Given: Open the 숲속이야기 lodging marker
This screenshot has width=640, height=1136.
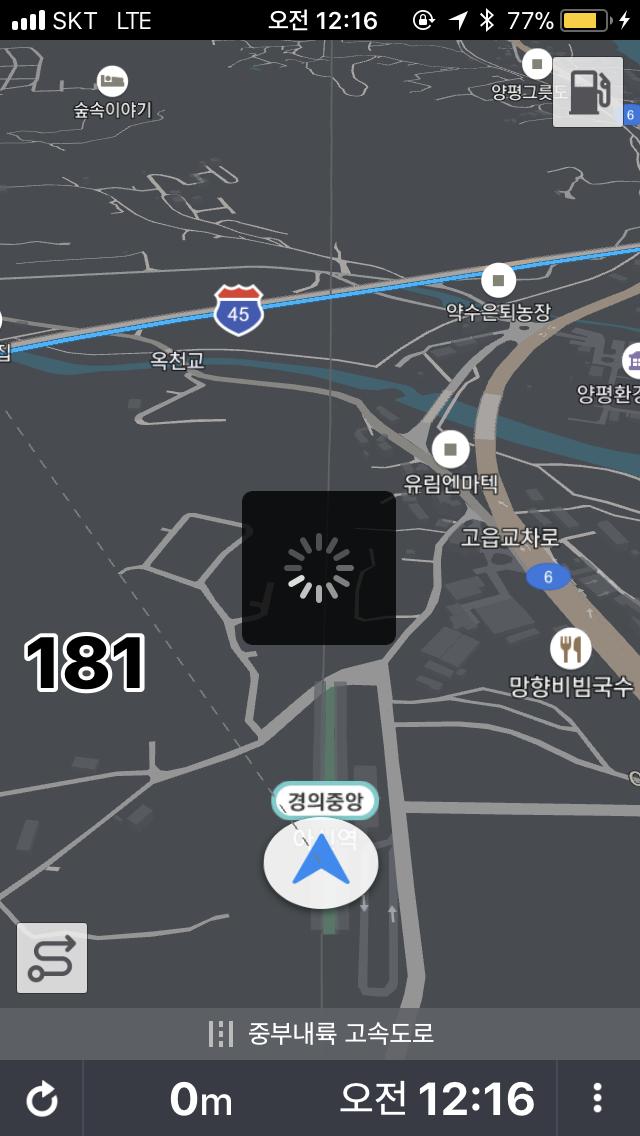Looking at the screenshot, I should (112, 80).
